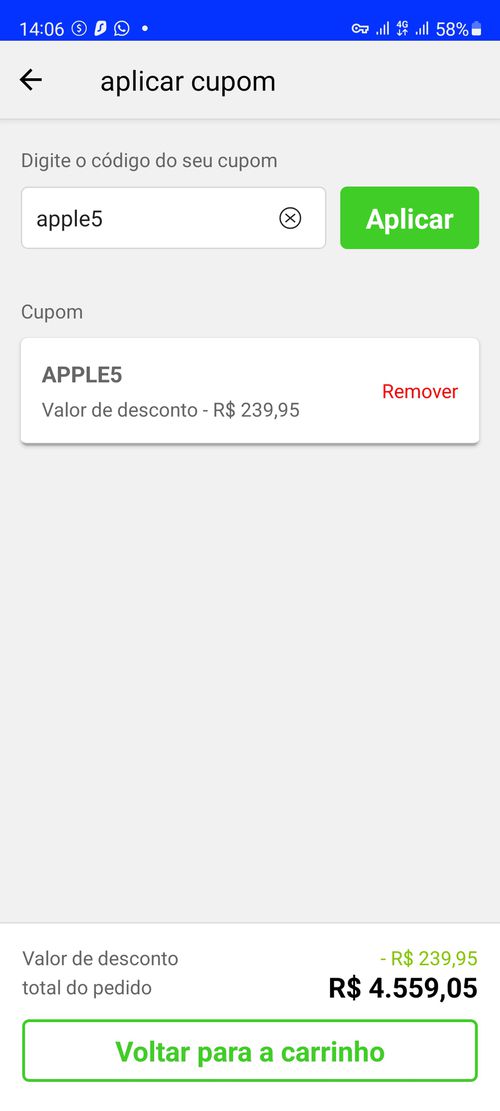
Task: Tap Voltar para a carrinho button
Action: [250, 1051]
